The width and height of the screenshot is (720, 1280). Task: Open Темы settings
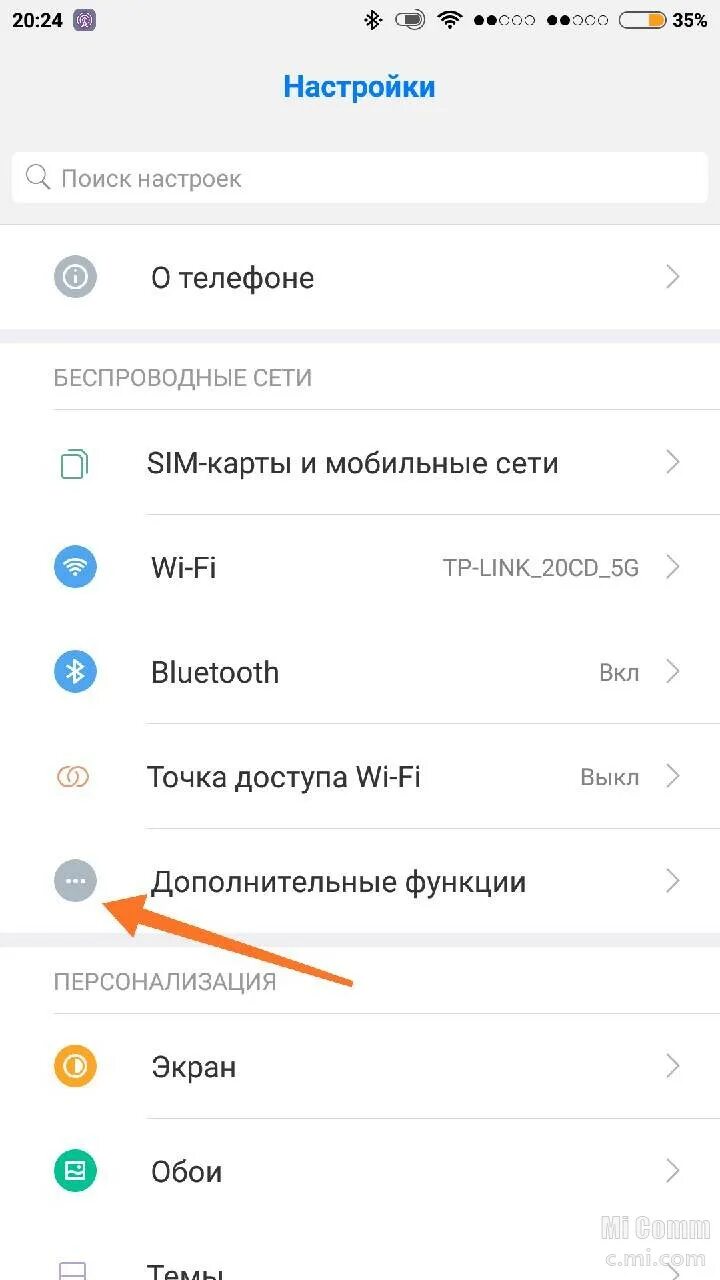[360, 1254]
